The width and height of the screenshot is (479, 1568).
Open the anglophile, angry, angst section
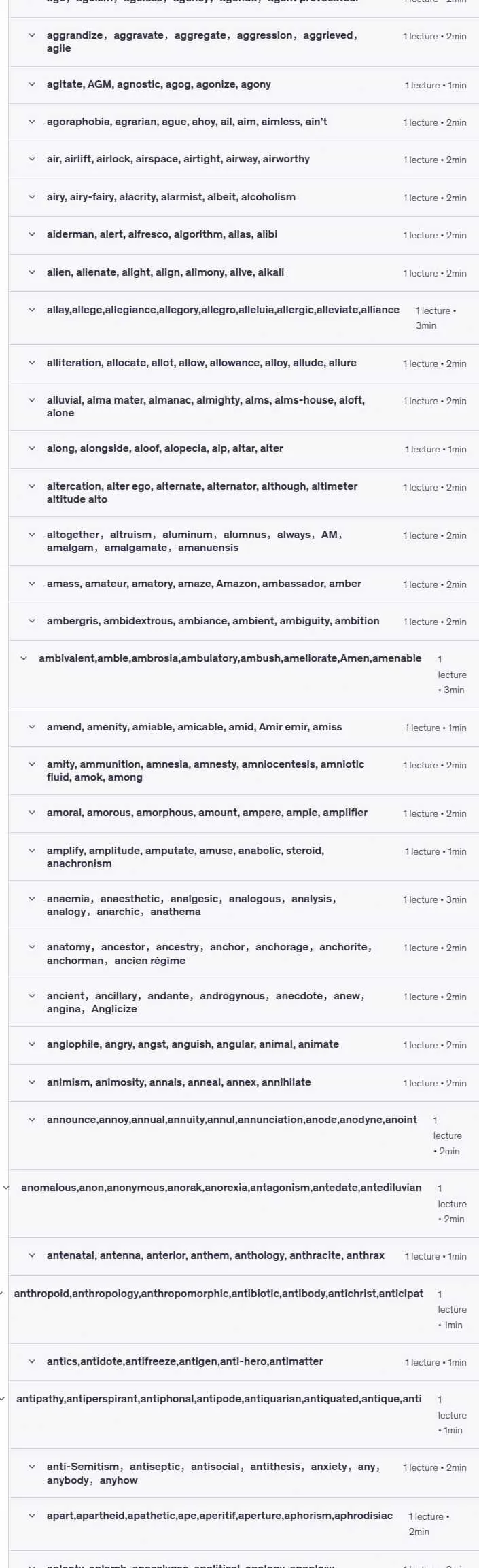(x=244, y=1045)
